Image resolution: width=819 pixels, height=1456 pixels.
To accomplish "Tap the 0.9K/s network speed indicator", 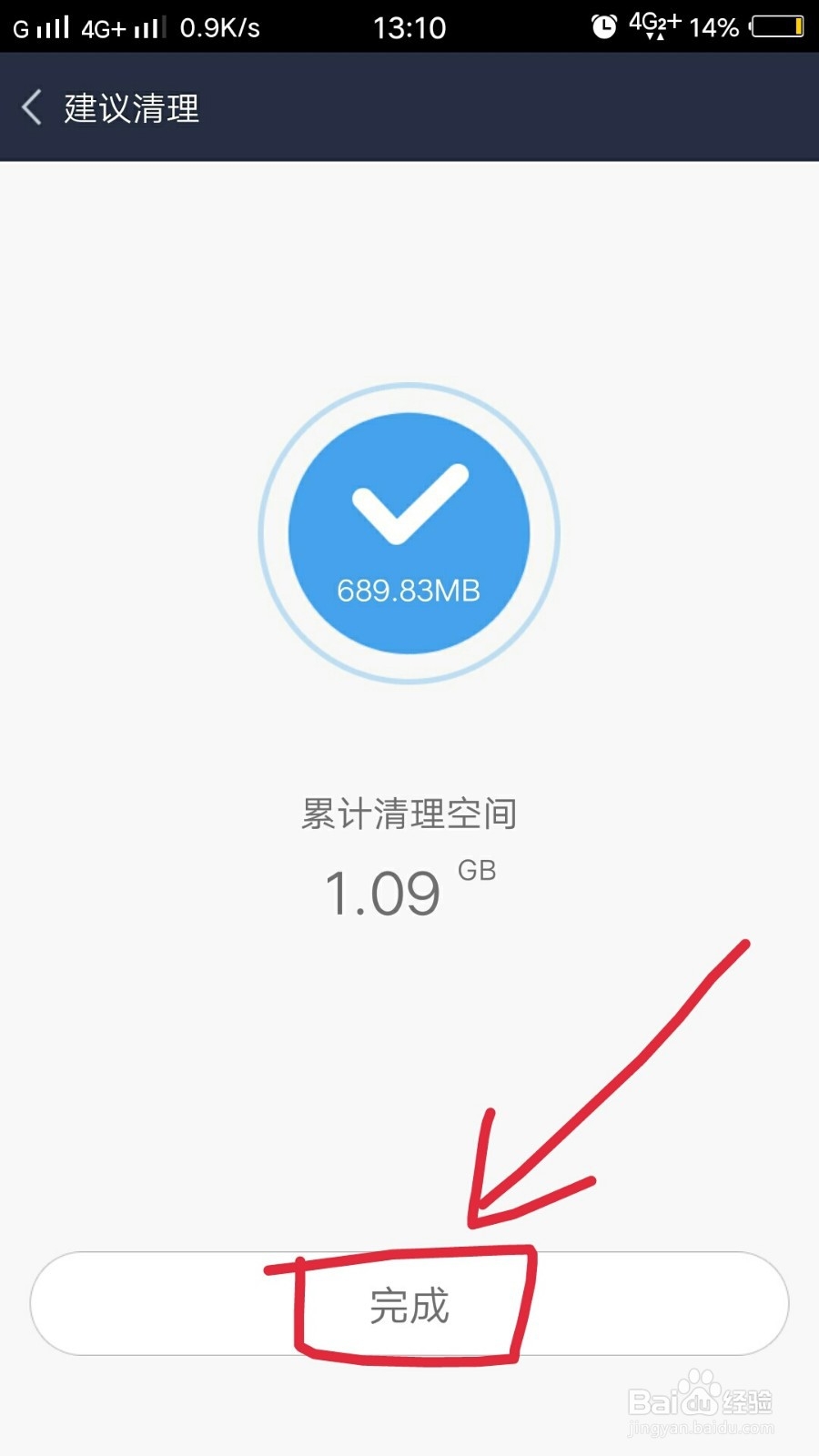I will [221, 27].
